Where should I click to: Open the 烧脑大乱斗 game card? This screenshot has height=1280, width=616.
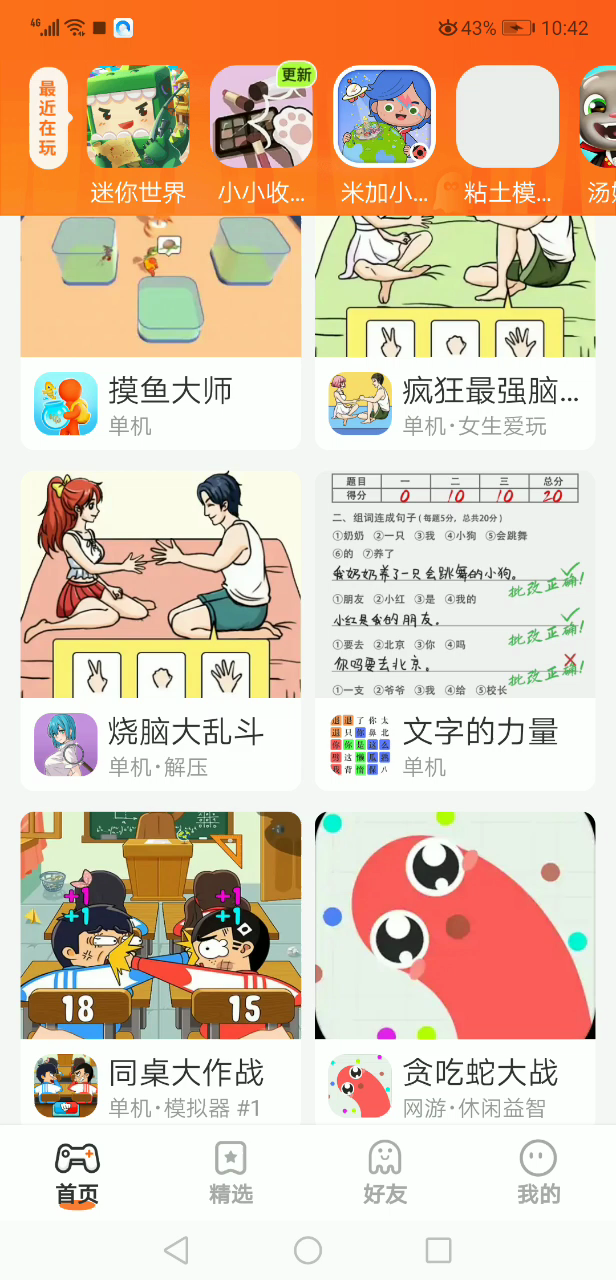(160, 630)
